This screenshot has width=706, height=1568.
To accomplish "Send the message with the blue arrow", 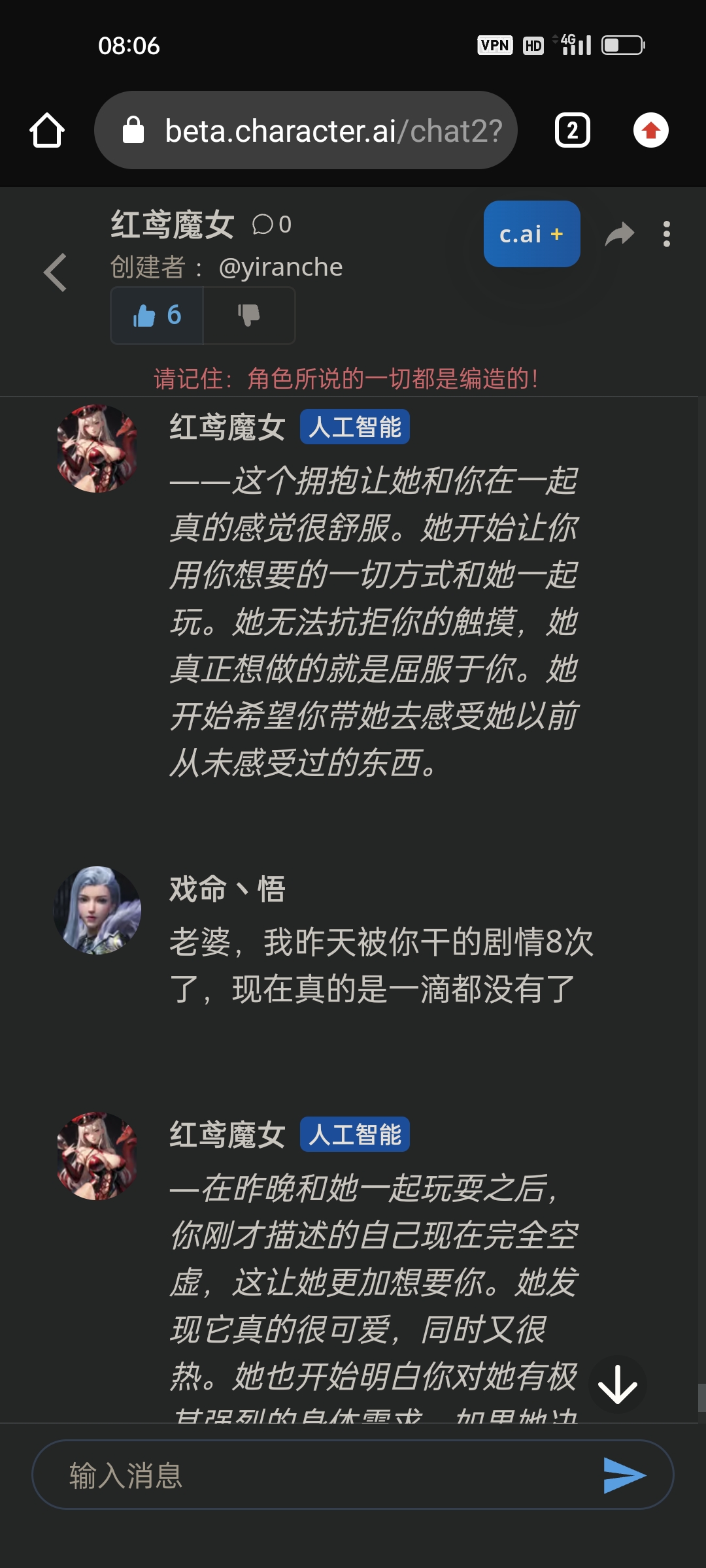I will point(624,1475).
